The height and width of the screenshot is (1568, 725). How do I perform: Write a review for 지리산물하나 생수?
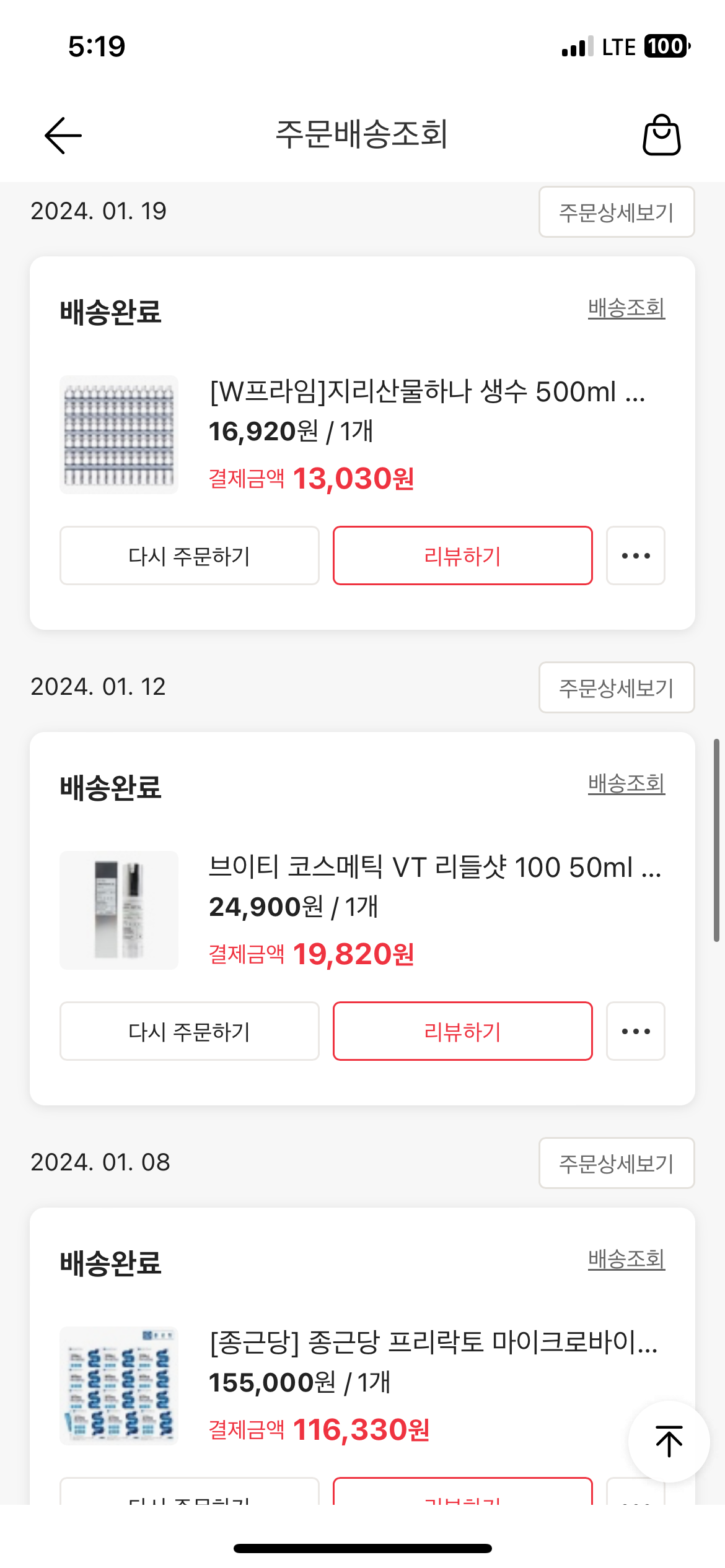[x=462, y=556]
